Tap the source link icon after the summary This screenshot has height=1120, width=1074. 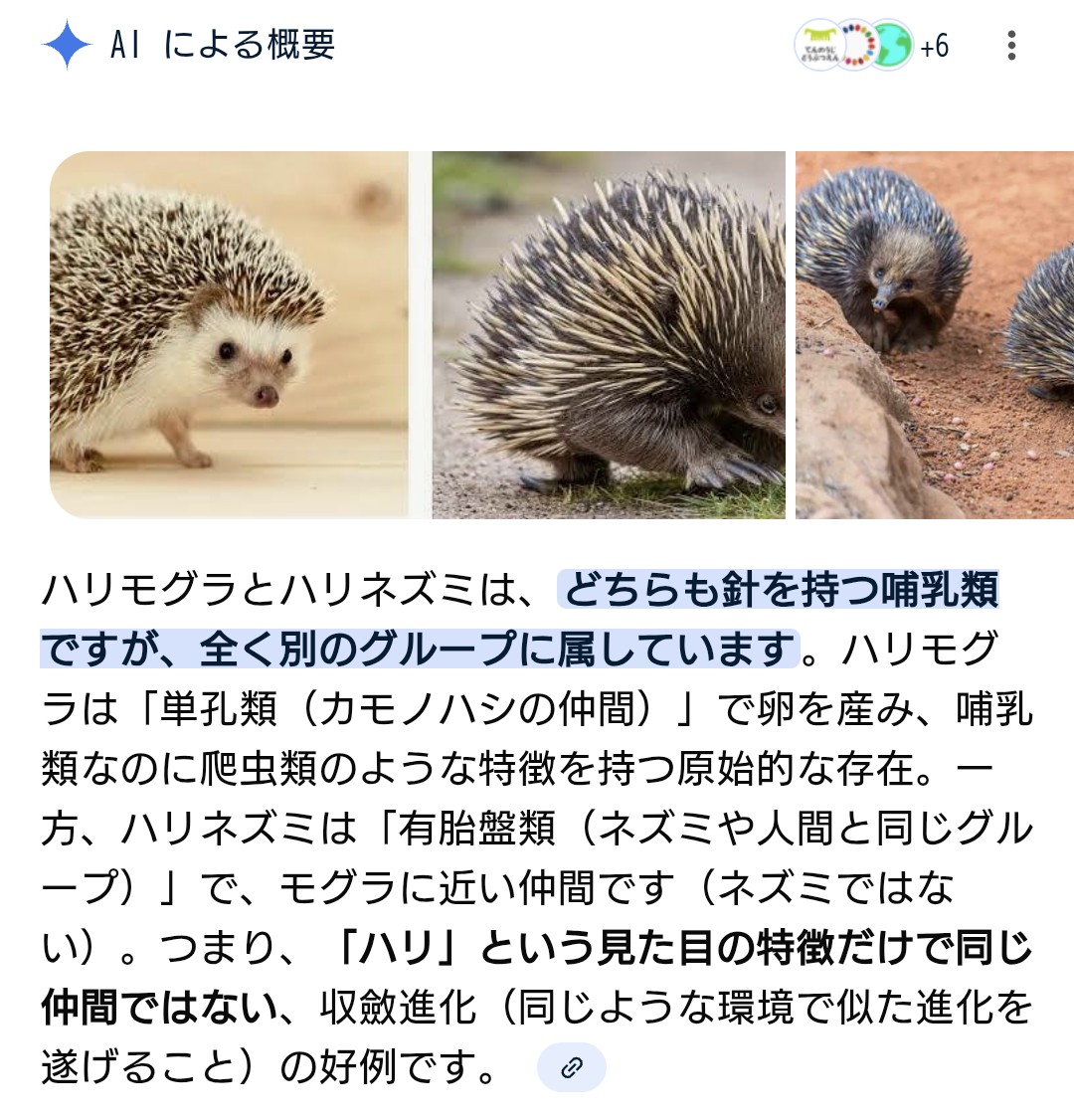pyautogui.click(x=571, y=1068)
